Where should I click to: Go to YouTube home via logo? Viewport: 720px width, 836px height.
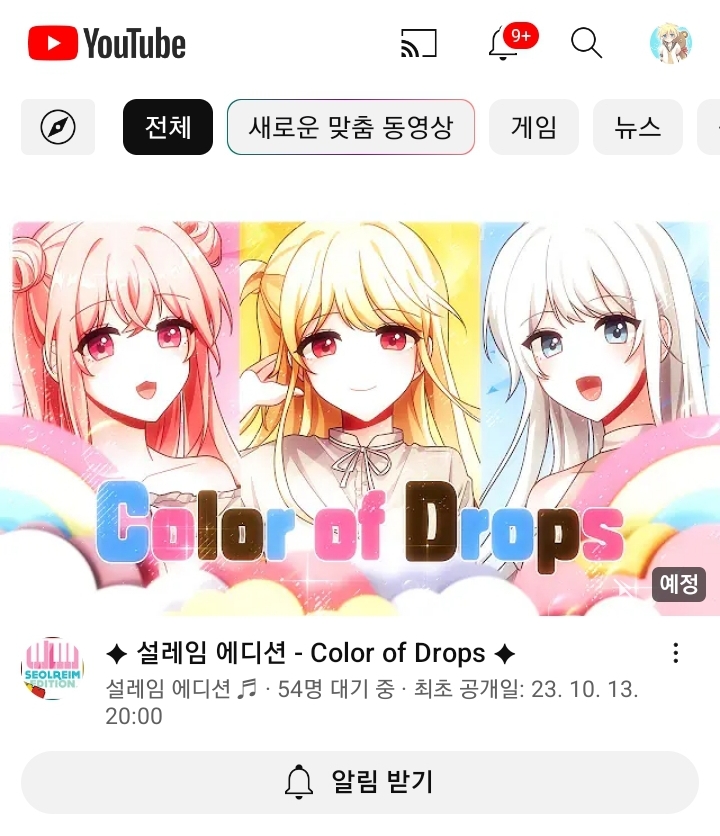pyautogui.click(x=107, y=44)
